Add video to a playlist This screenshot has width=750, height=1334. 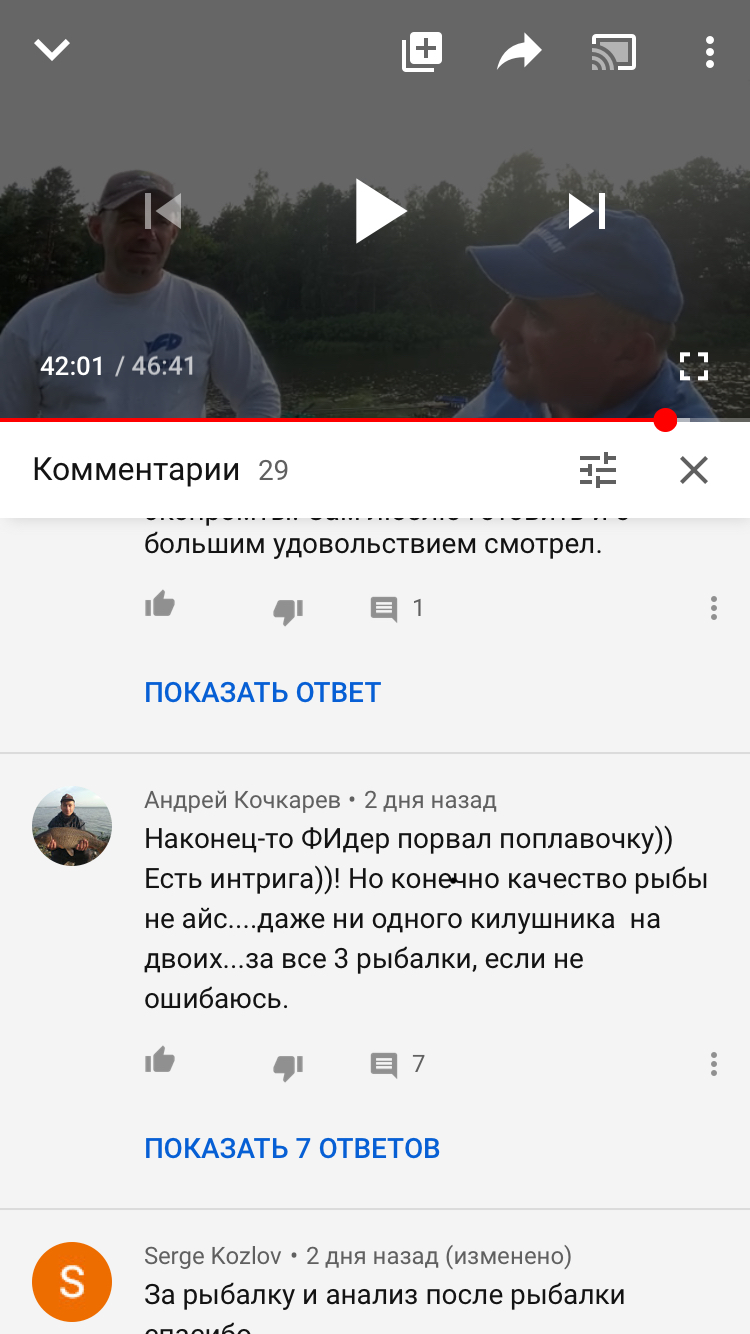tap(422, 52)
